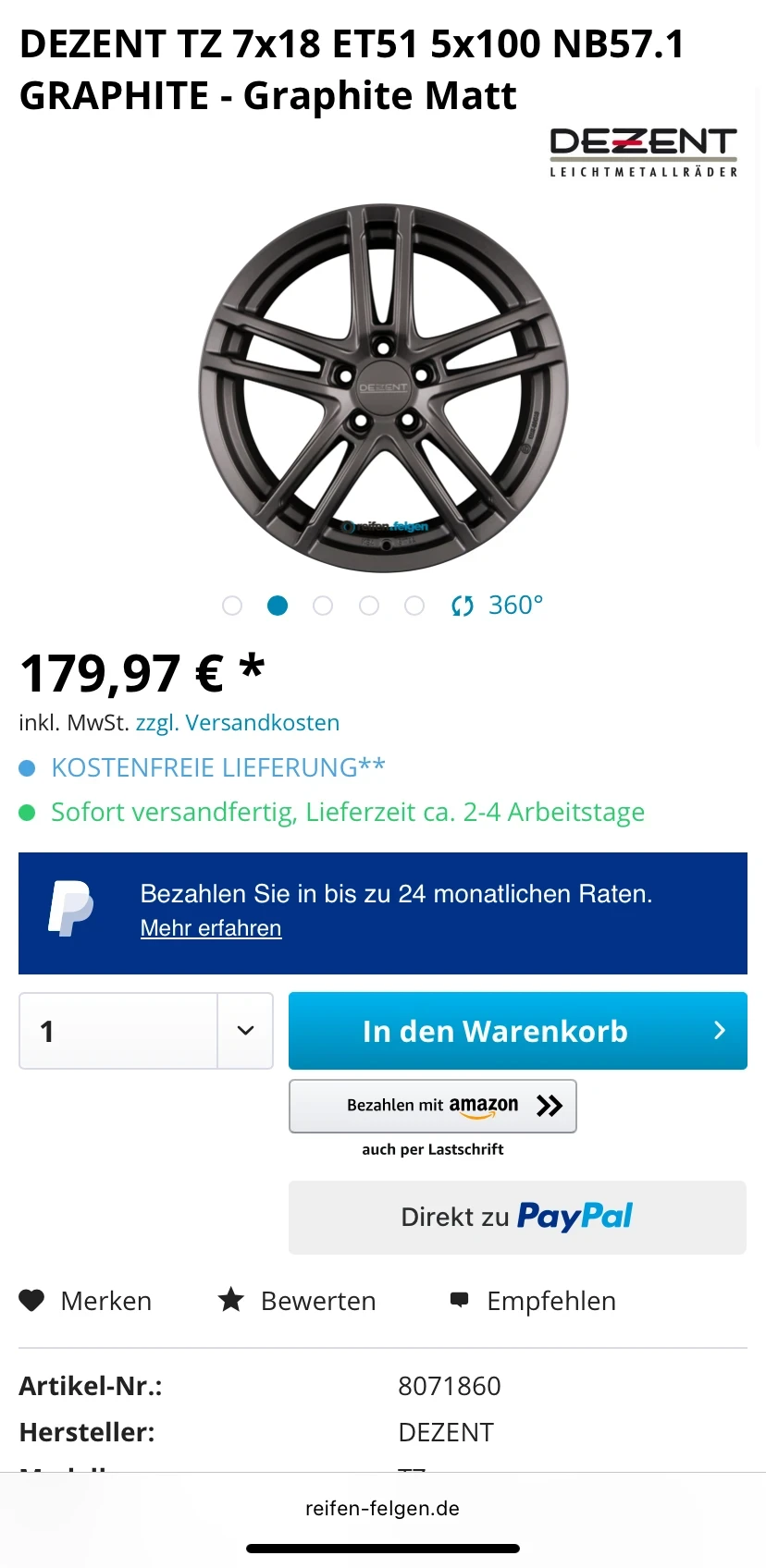Pay with Amazon
This screenshot has height=1568, width=766.
tap(432, 1106)
